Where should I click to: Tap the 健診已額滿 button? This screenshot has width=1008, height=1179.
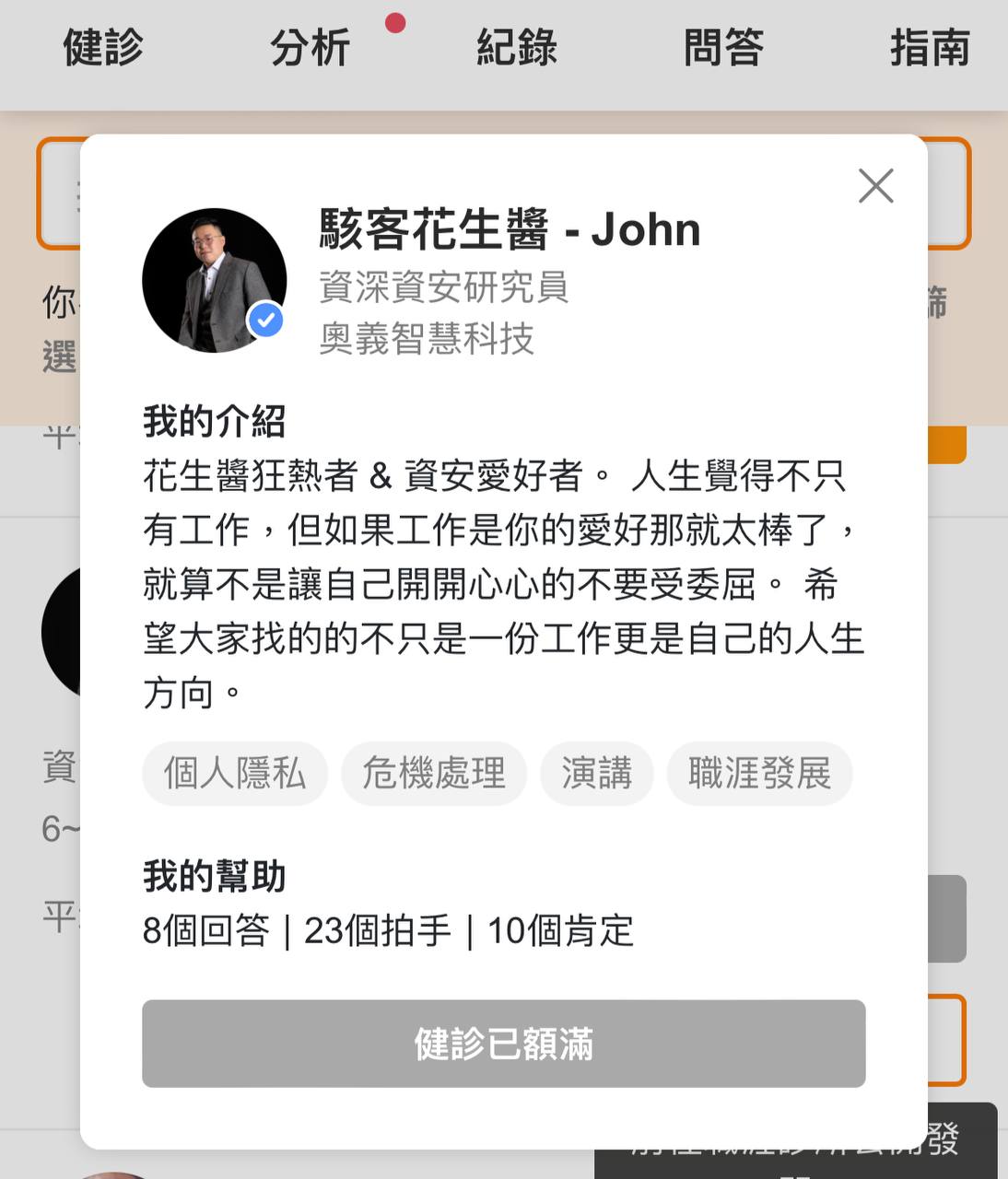[503, 1044]
